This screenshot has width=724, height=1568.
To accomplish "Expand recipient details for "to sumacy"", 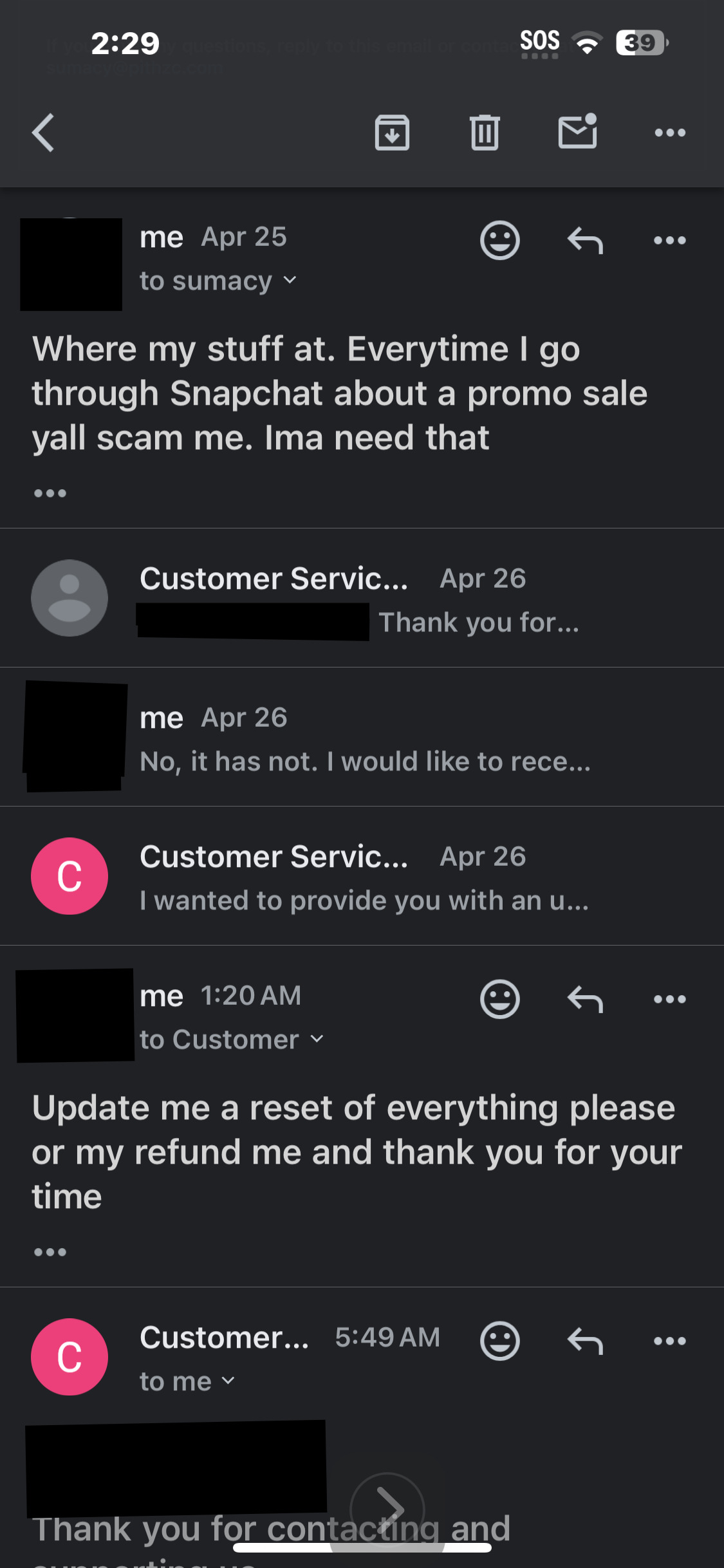I will click(290, 281).
